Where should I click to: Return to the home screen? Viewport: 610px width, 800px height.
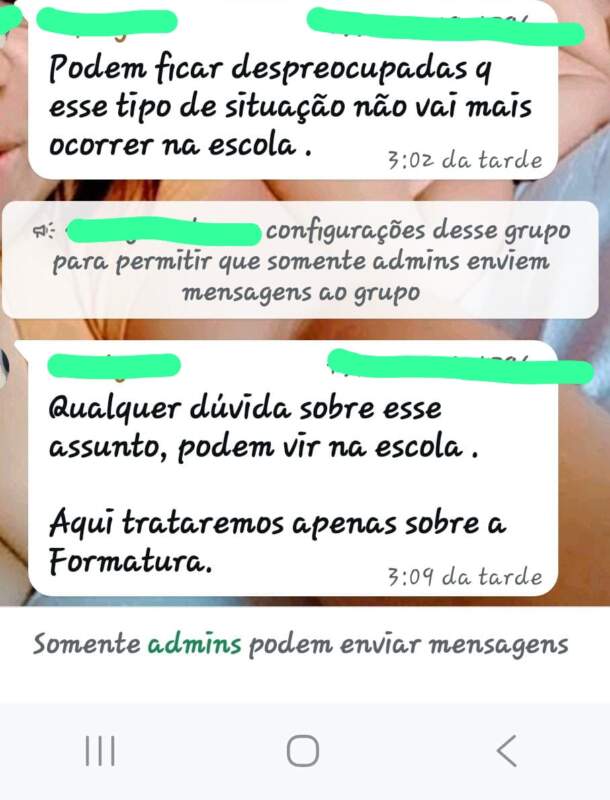[x=303, y=750]
